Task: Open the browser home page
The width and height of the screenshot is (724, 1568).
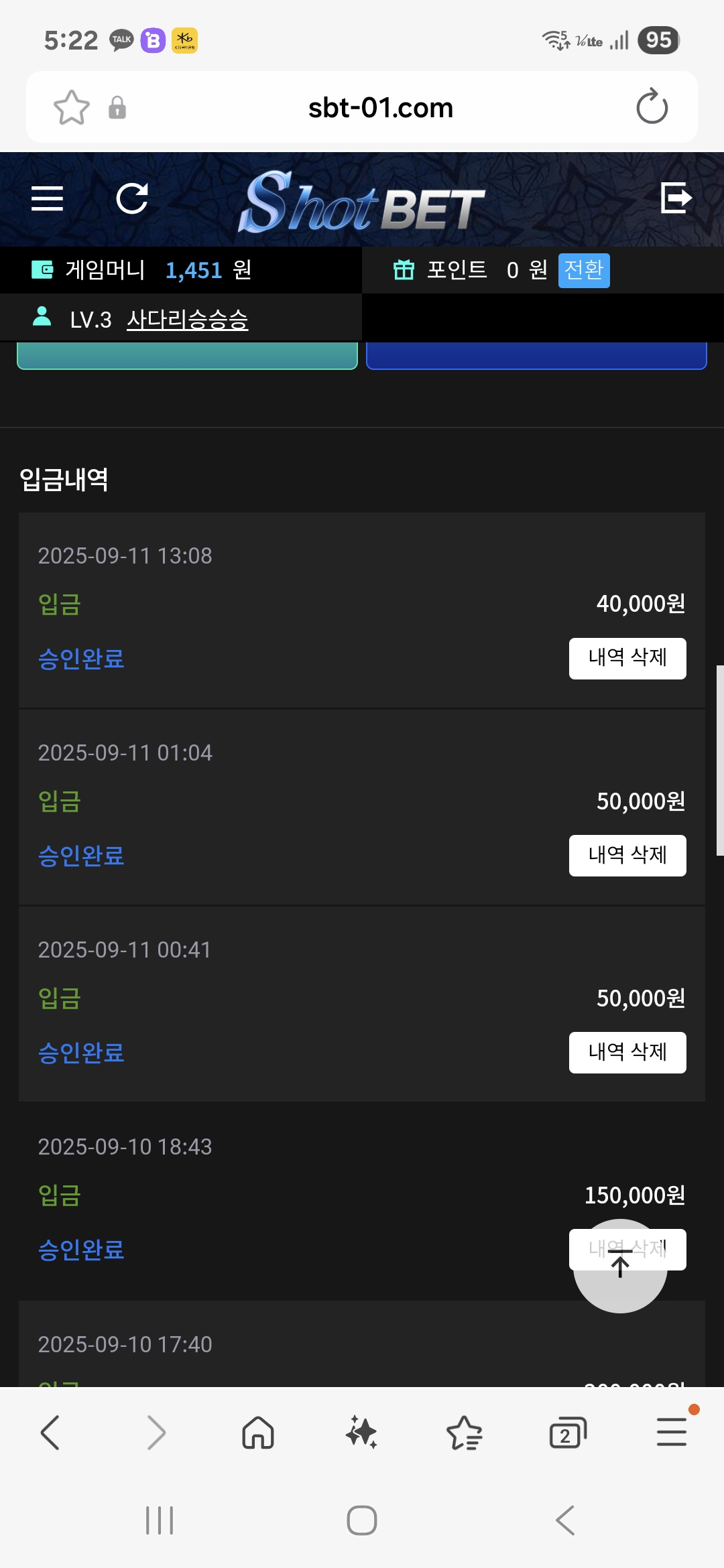Action: pos(258,1433)
